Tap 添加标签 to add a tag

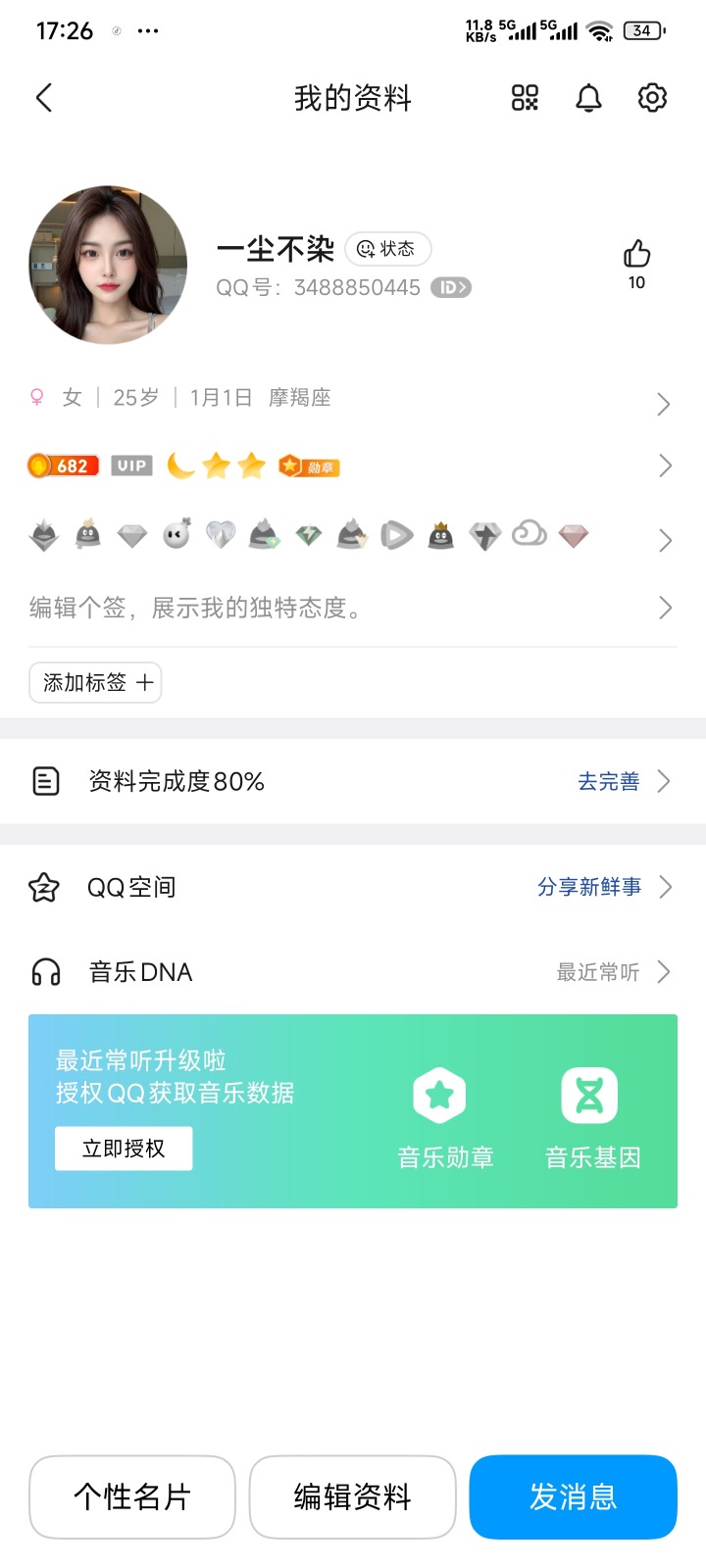(x=94, y=682)
